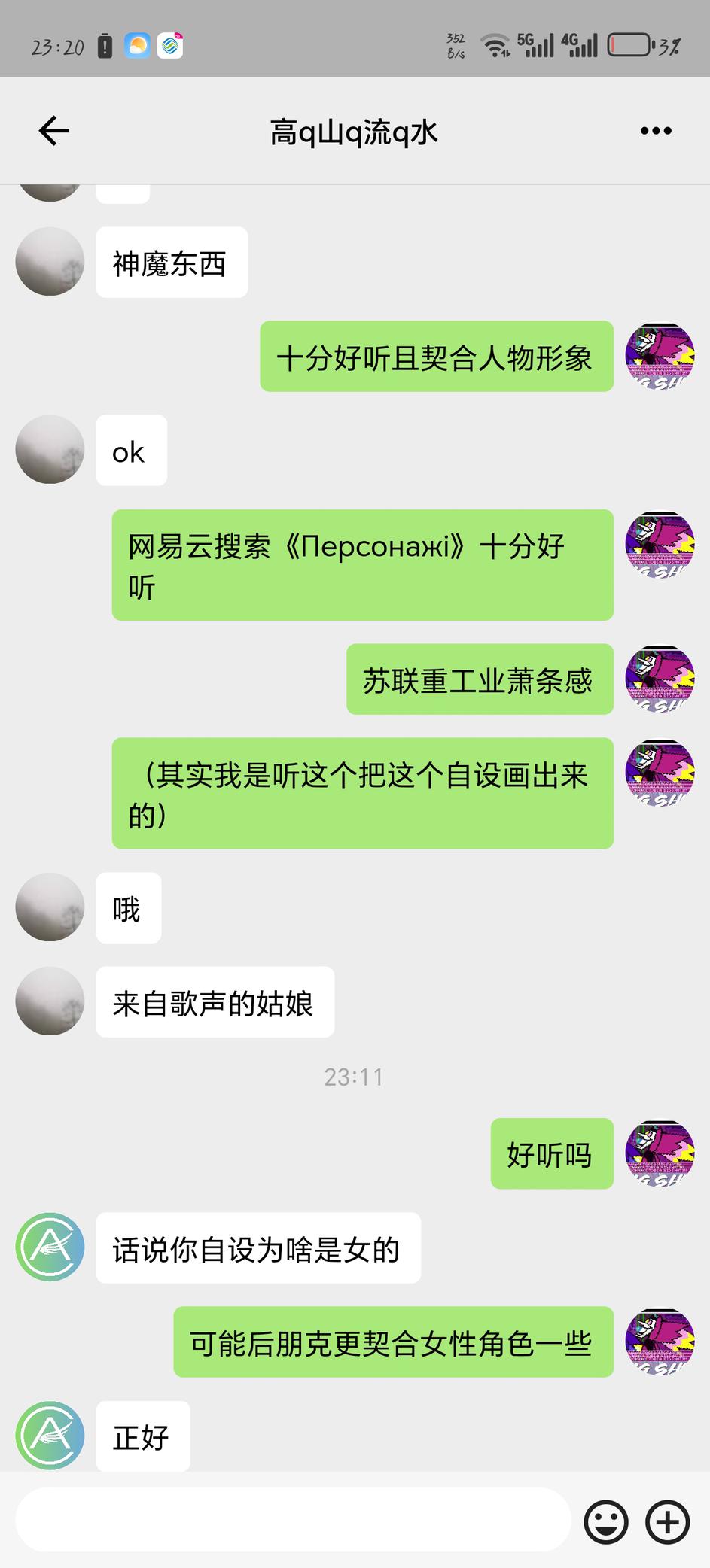Viewport: 710px width, 1568px height.
Task: Tap the 'ok' reply bubble
Action: pos(131,451)
